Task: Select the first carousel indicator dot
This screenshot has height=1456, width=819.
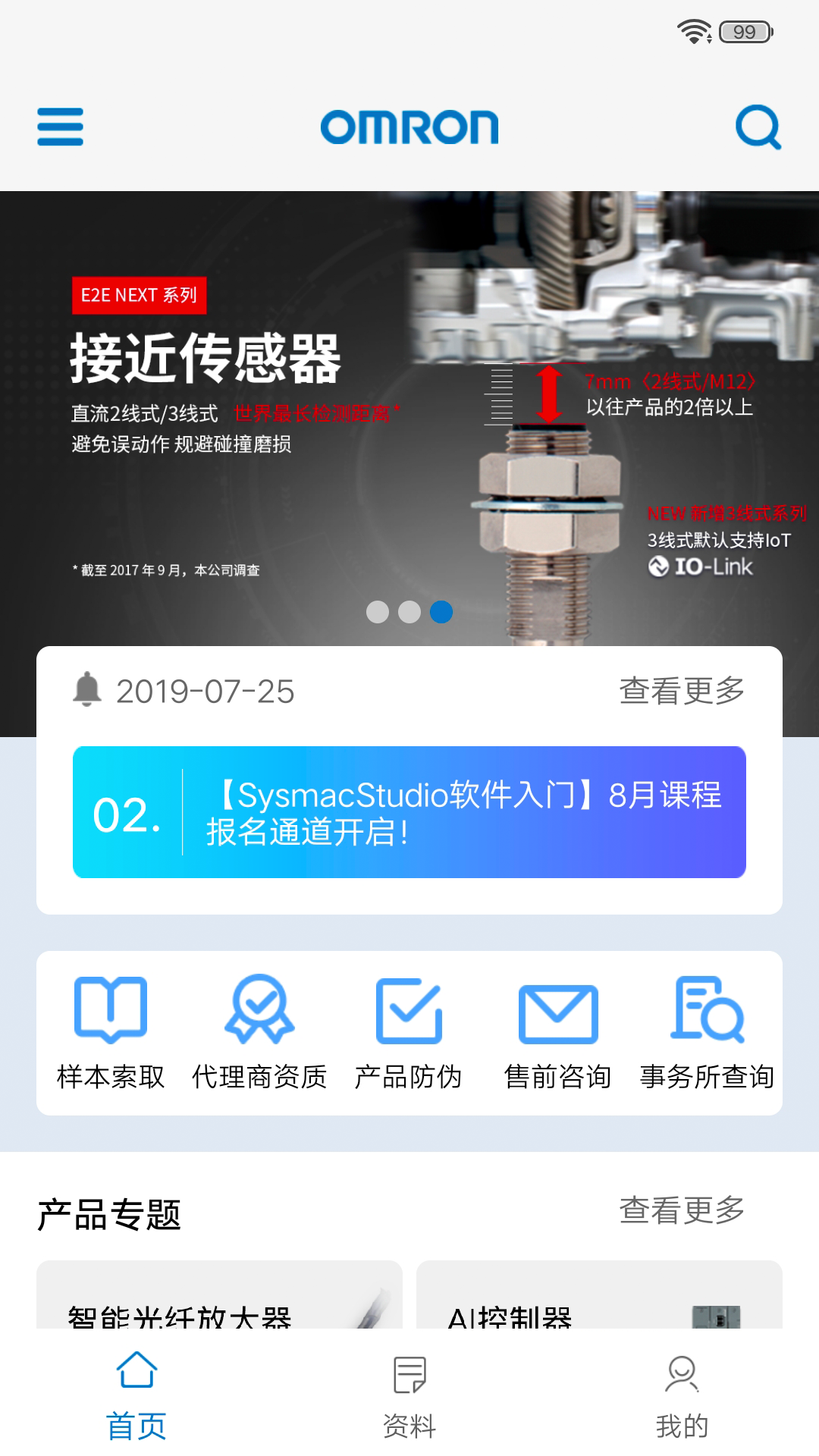Action: [377, 612]
